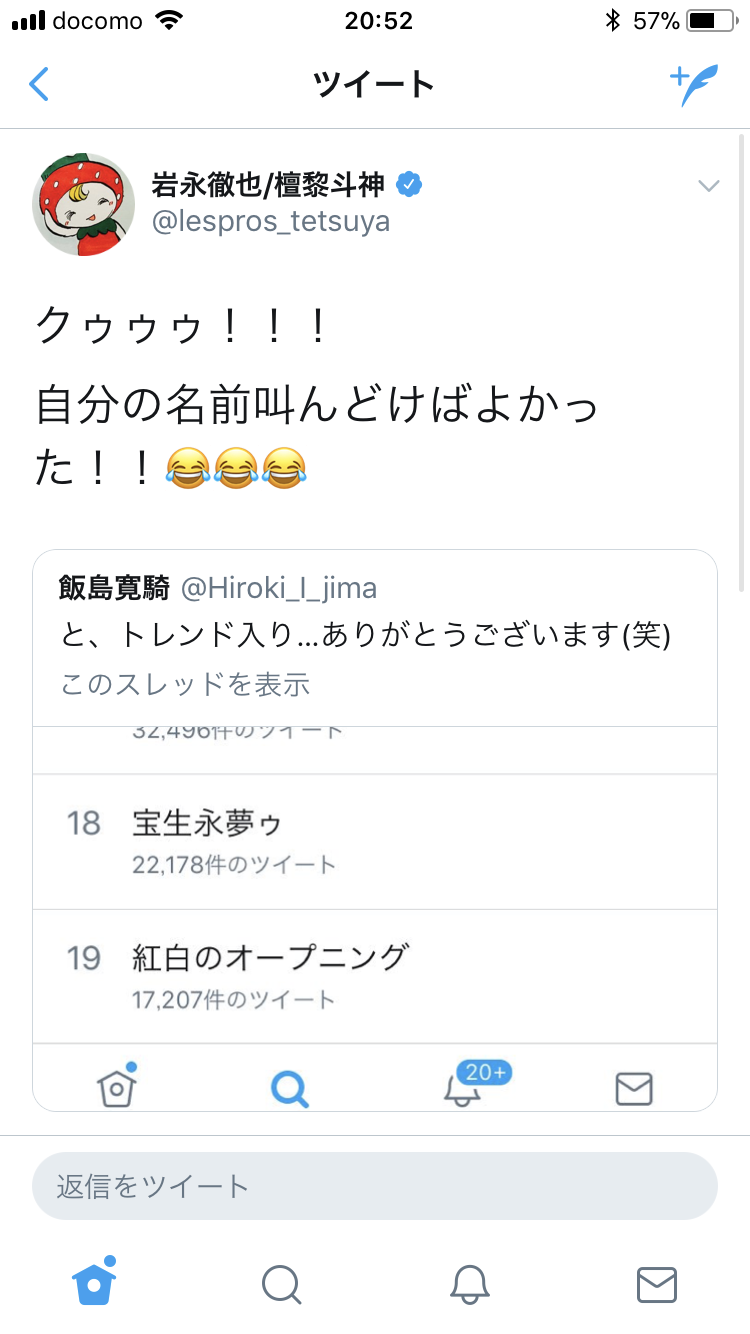
Task: Open the tweet options dropdown chevron
Action: [708, 186]
